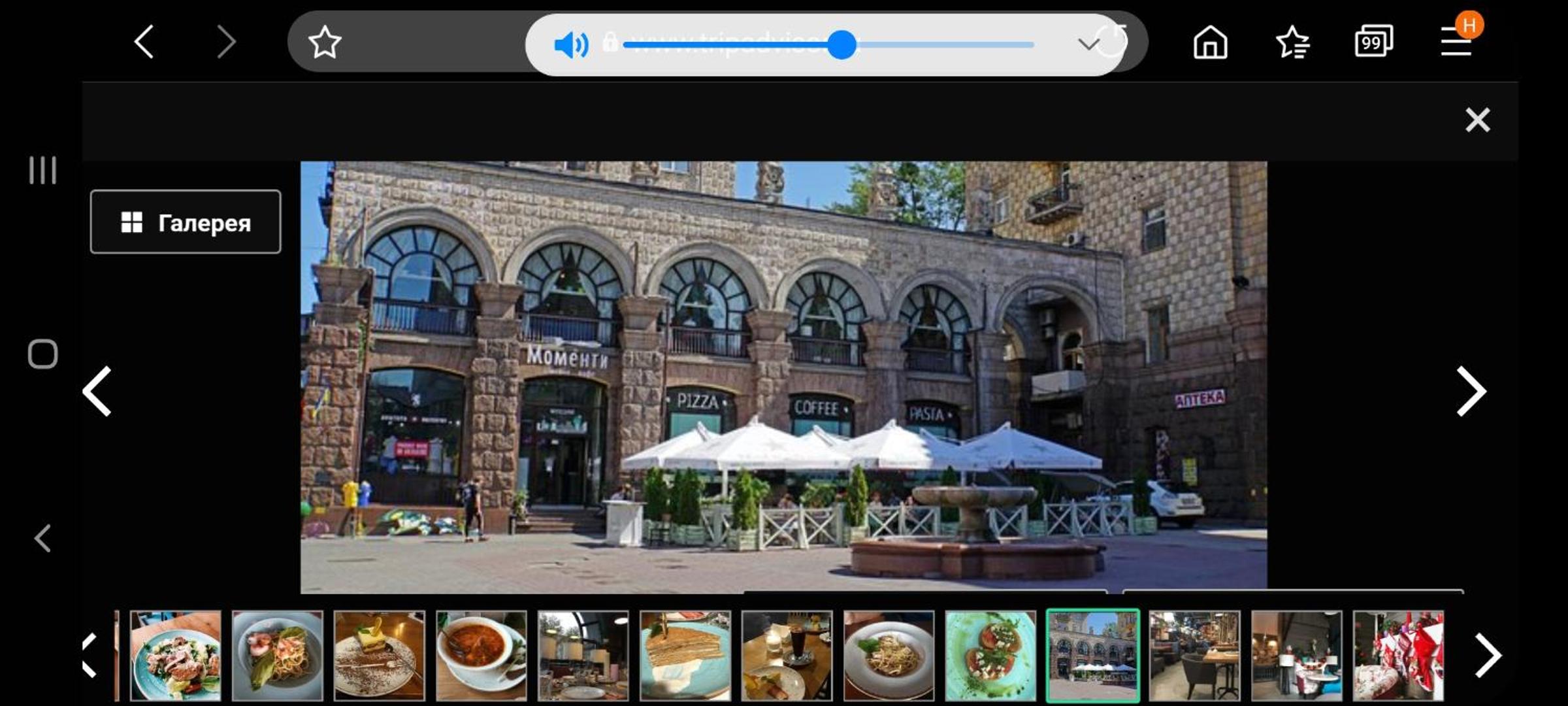Bookmark this page with the star

[x=325, y=42]
